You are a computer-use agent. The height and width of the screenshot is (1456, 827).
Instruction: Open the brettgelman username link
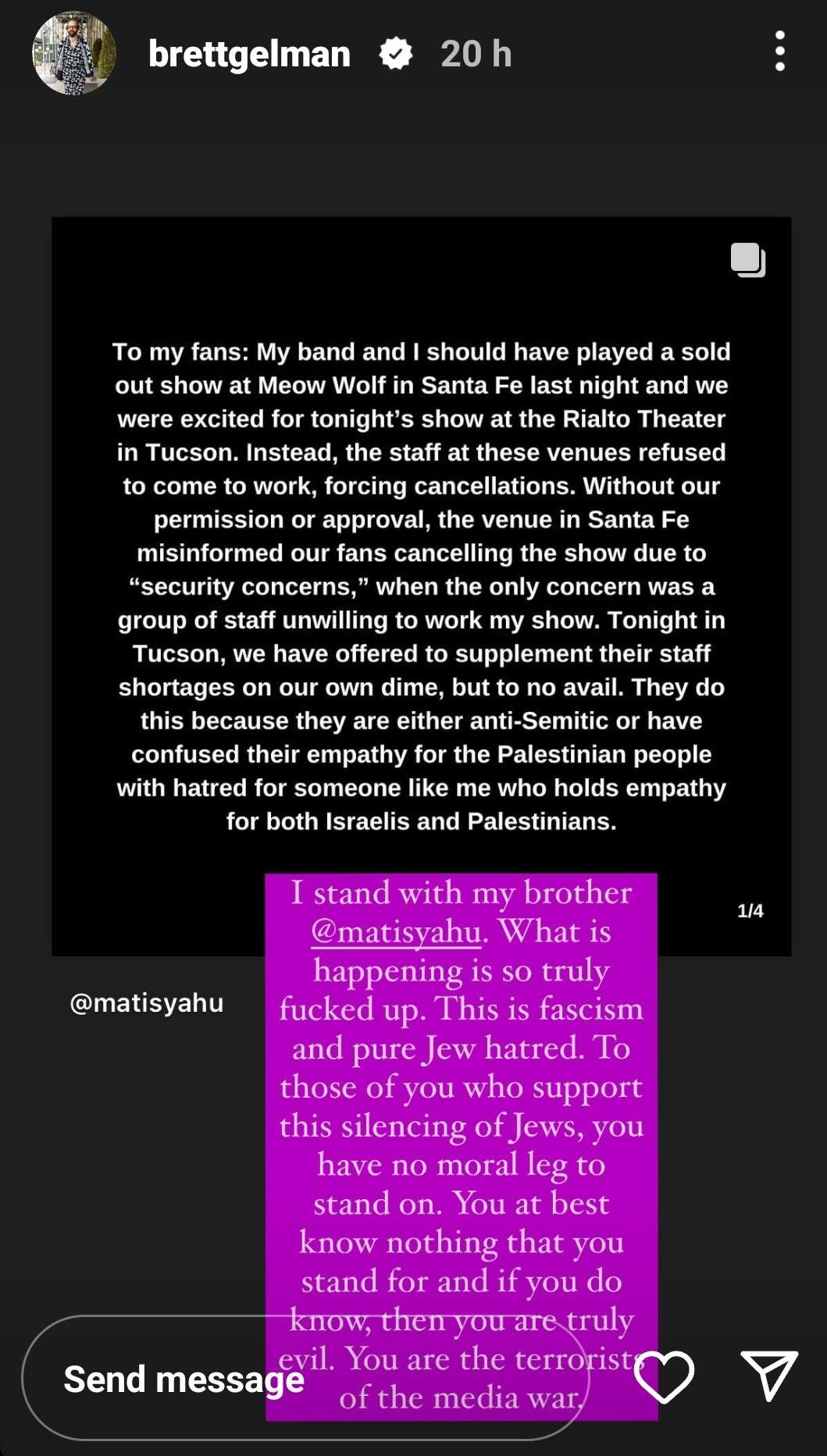249,54
